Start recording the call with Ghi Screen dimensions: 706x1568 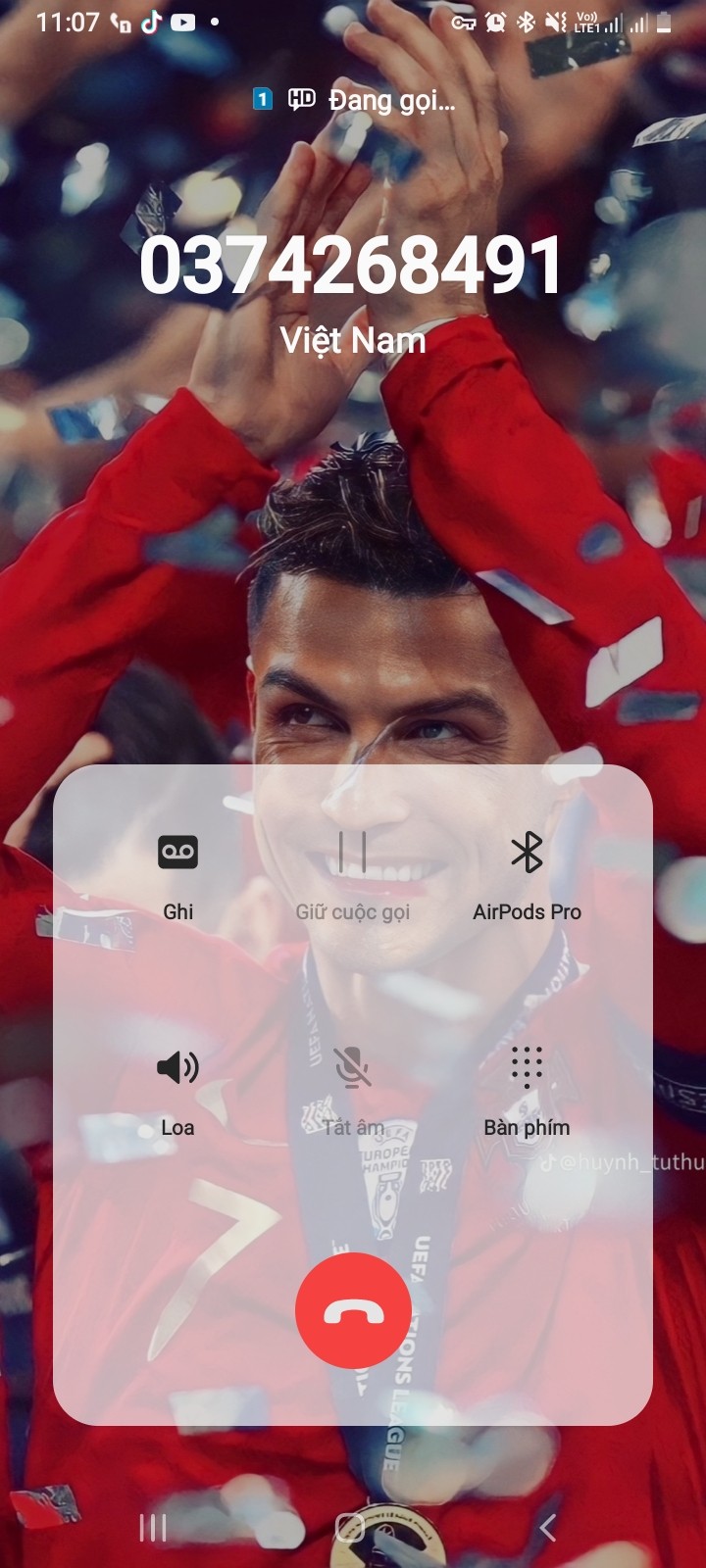coord(177,874)
